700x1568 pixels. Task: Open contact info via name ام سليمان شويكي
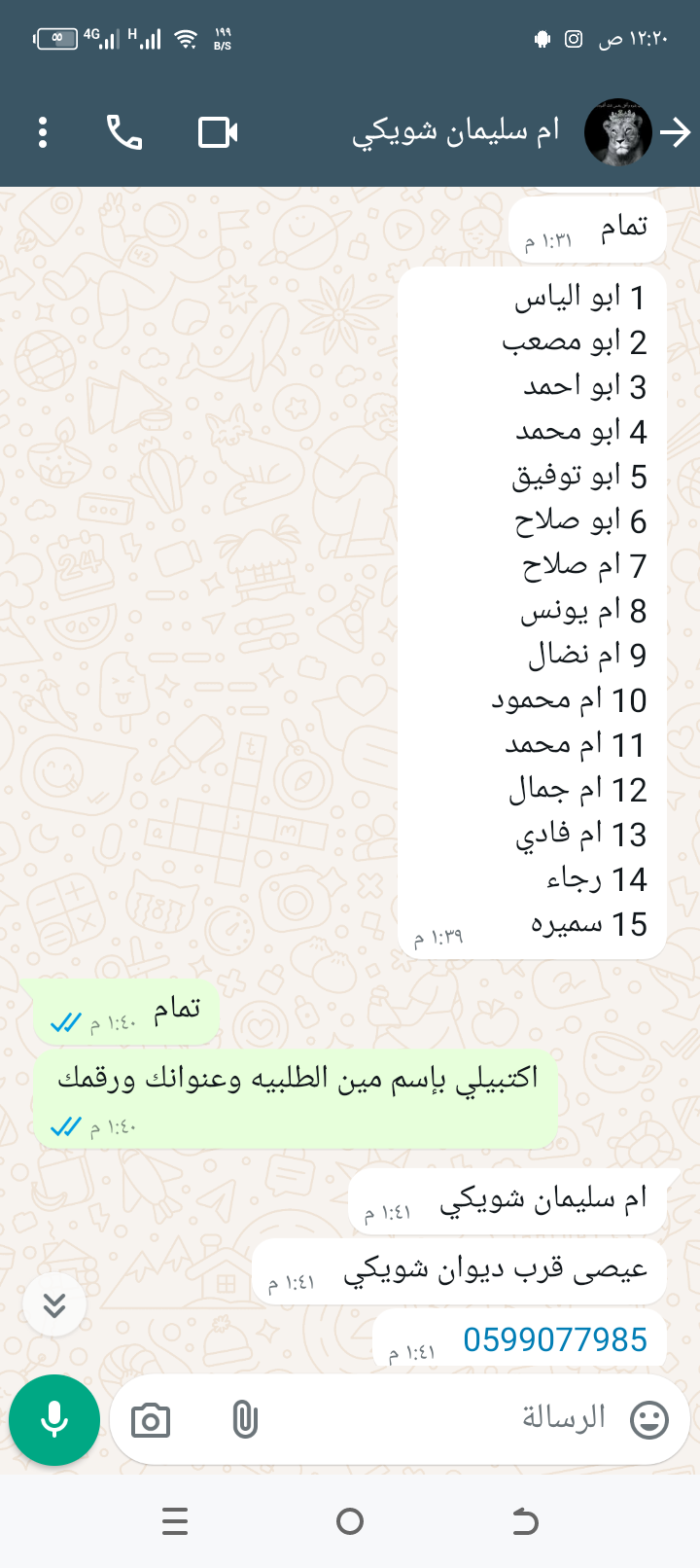click(x=455, y=132)
